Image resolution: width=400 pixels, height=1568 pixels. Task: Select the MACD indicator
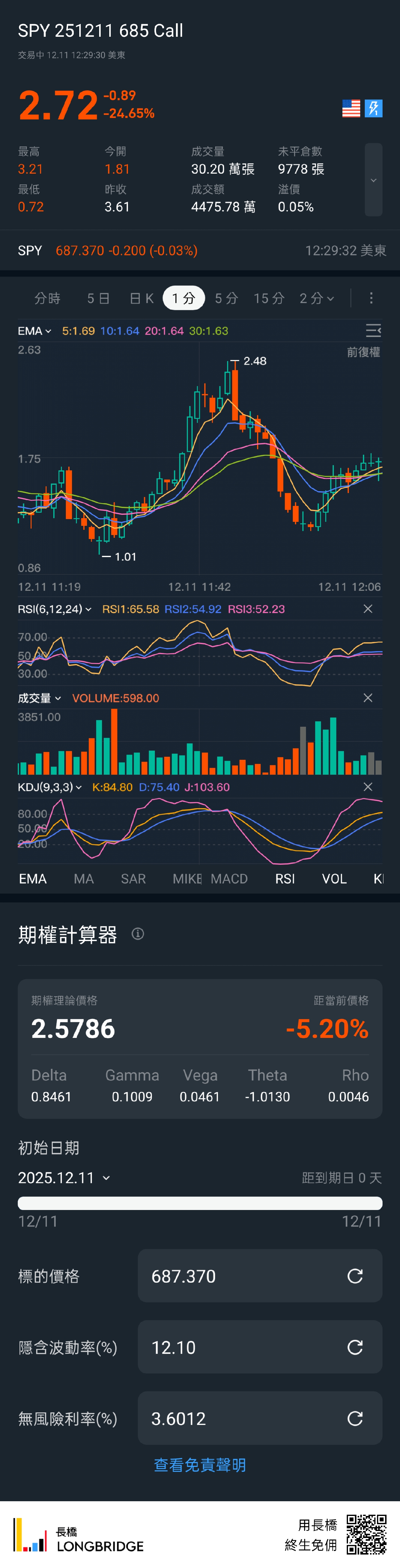coord(229,878)
